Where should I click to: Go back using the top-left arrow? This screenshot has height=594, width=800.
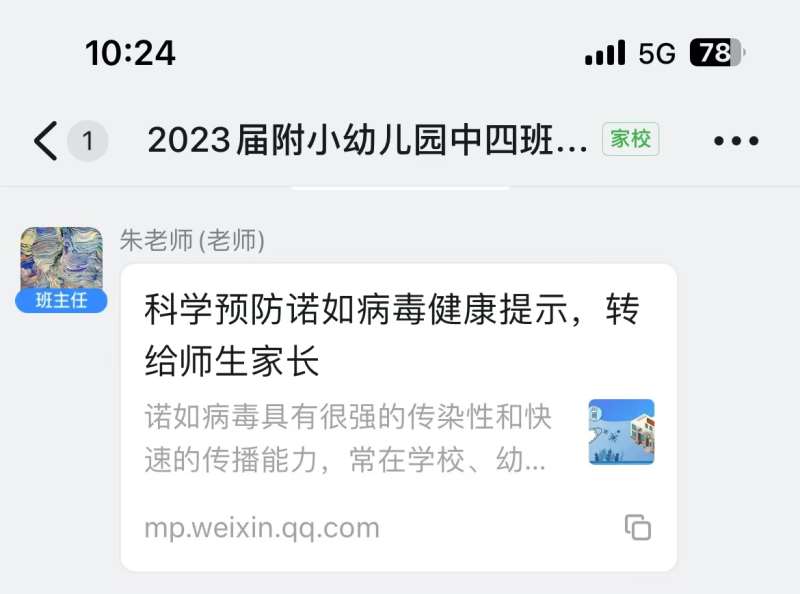pyautogui.click(x=46, y=141)
